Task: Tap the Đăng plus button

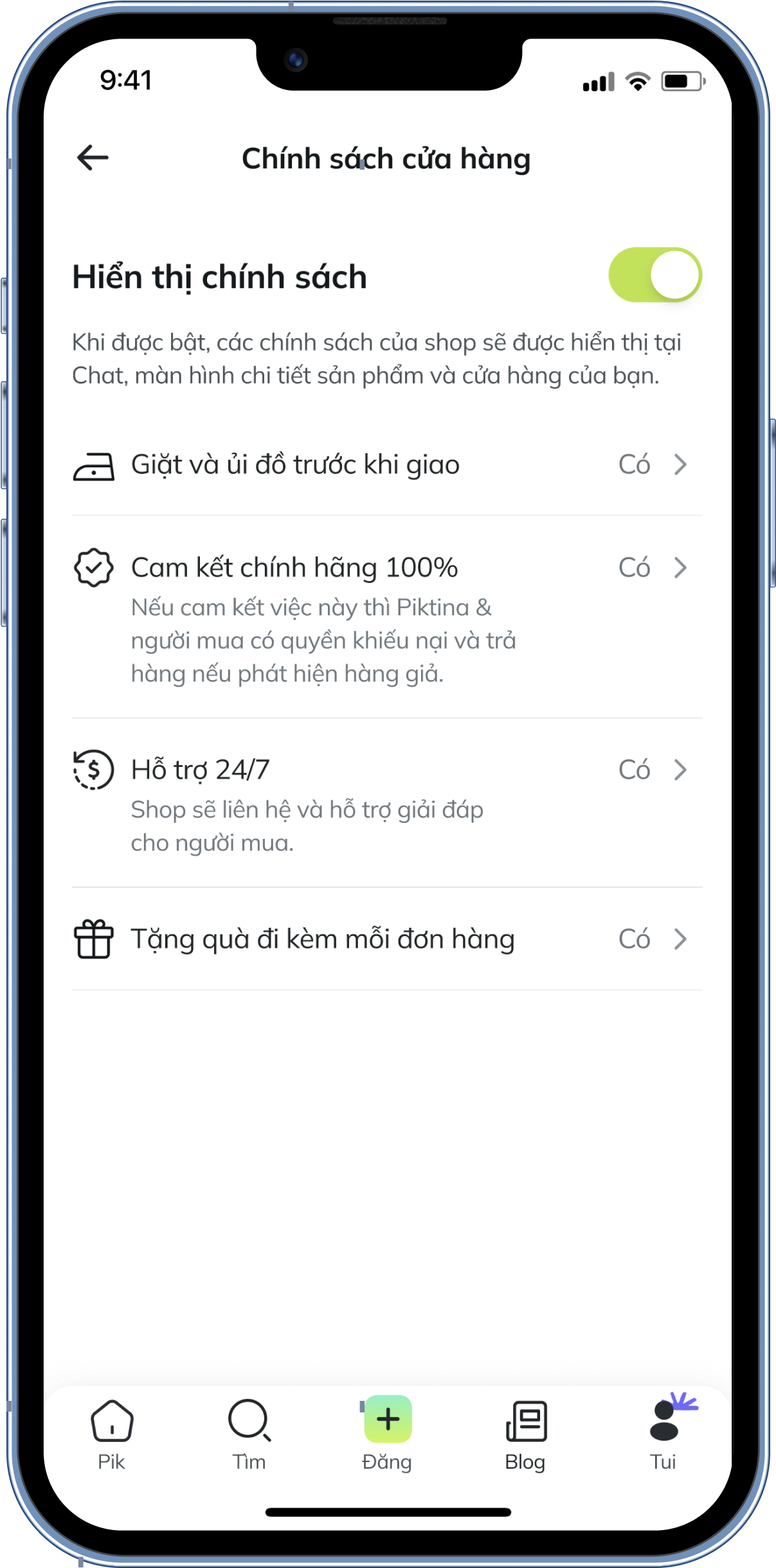Action: point(388,1419)
